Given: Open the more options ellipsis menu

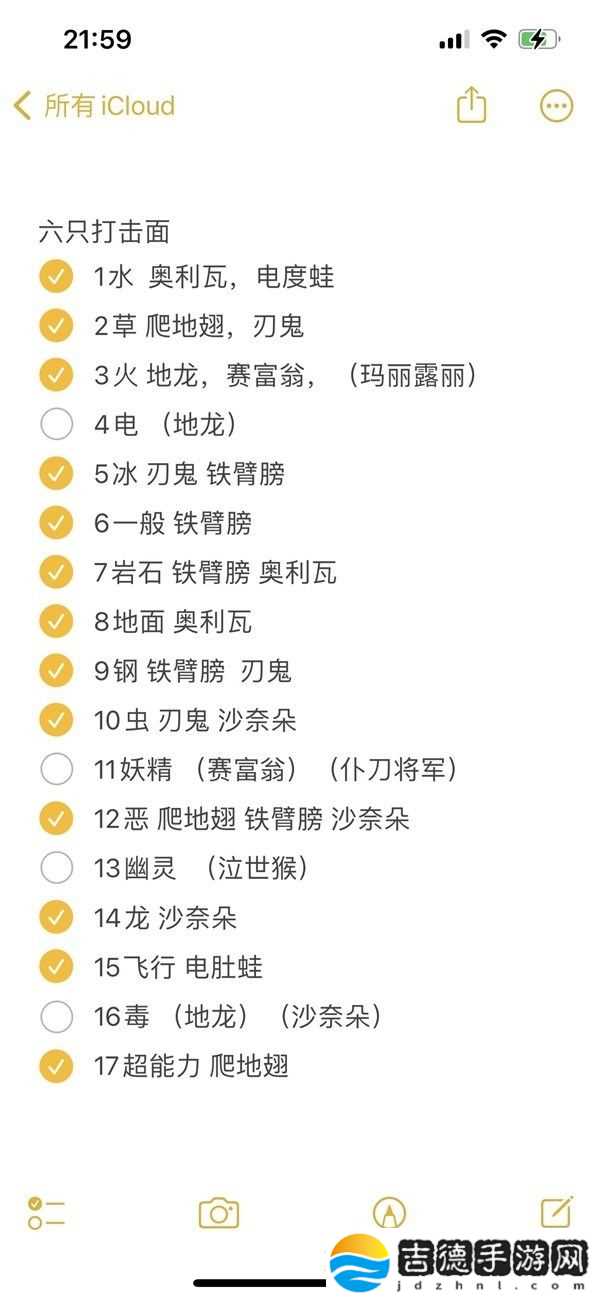Looking at the screenshot, I should [x=557, y=105].
